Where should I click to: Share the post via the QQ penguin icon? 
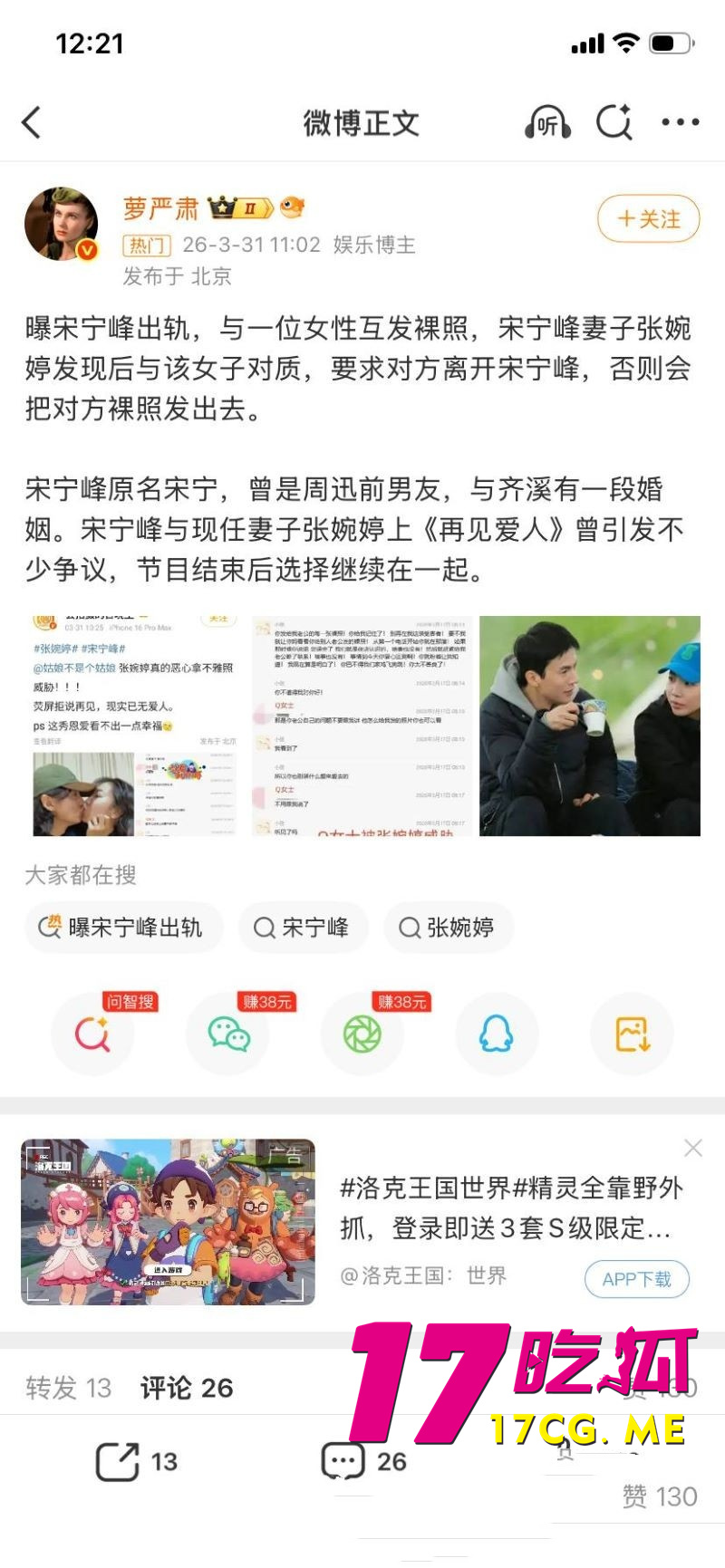(x=497, y=1034)
